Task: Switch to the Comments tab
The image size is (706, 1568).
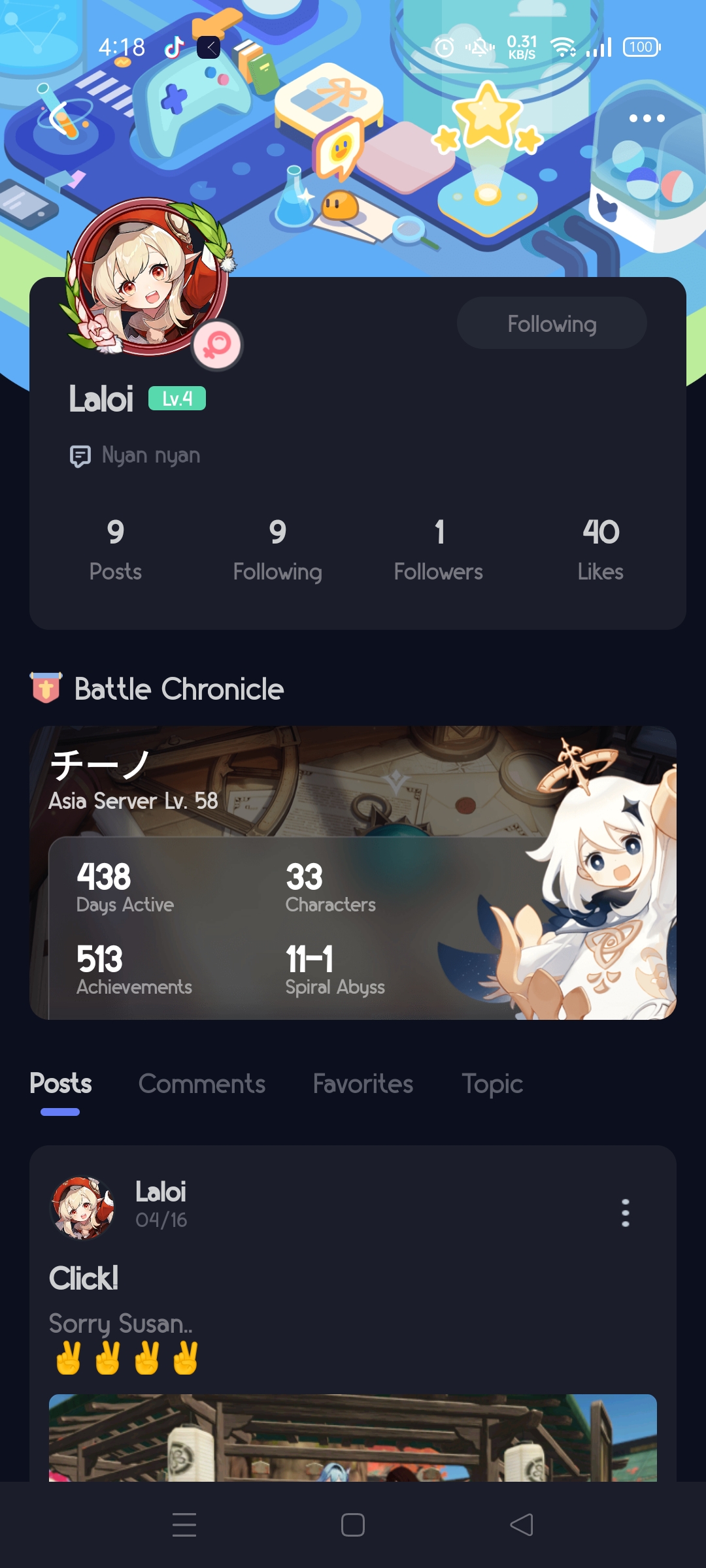Action: (x=201, y=1084)
